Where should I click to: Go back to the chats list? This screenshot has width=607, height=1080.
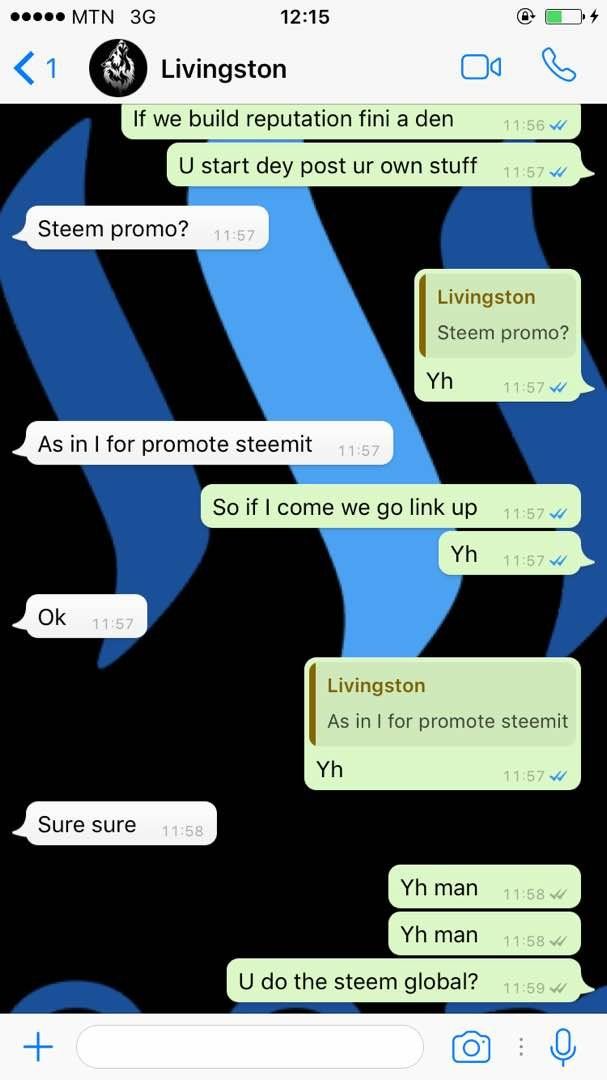(34, 69)
